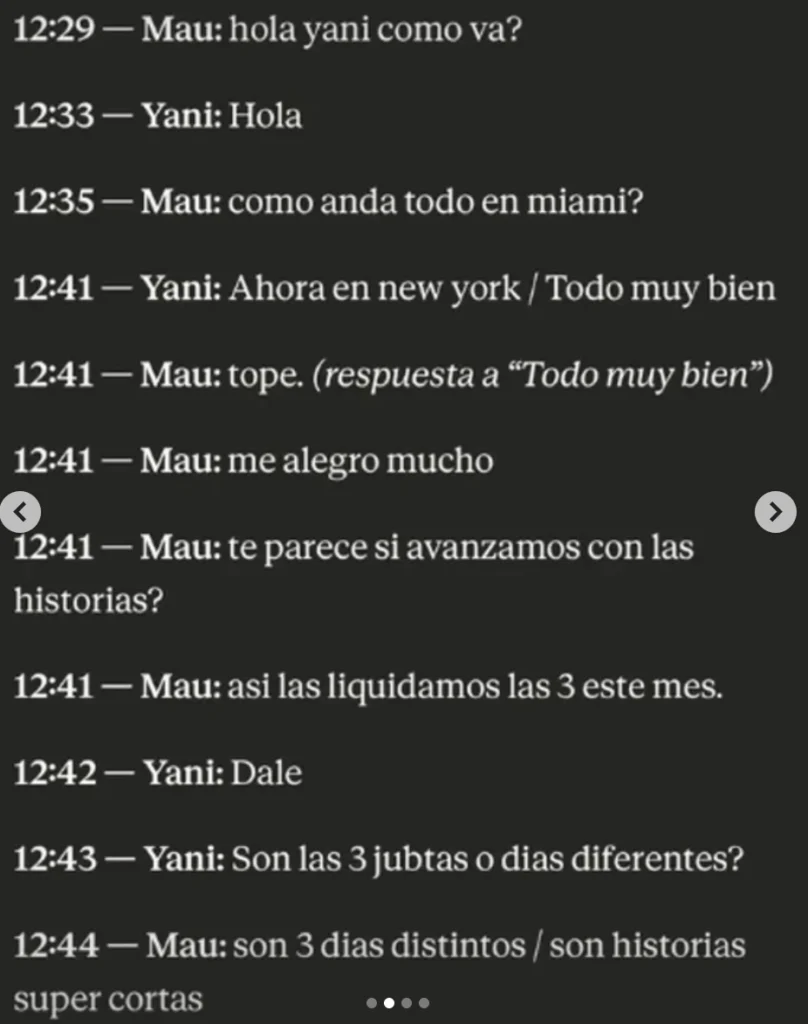Screen dimensions: 808x1024
Task: Go to the next carousel image
Action: click(775, 512)
